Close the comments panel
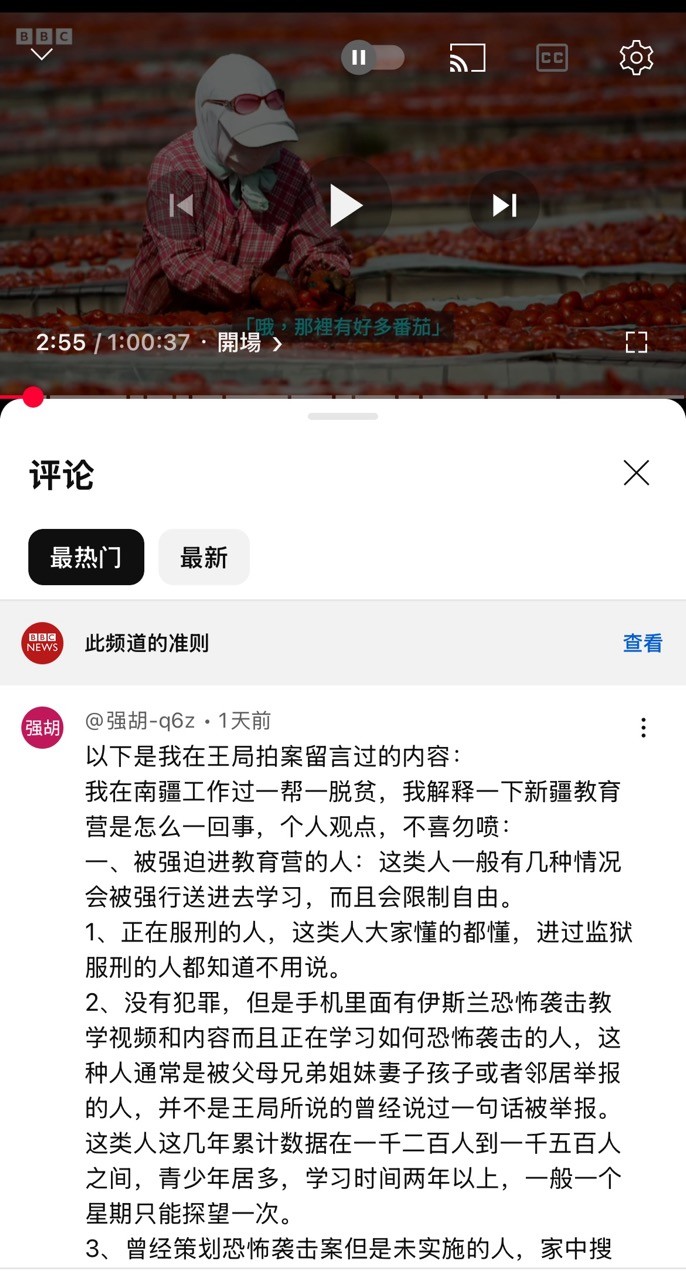This screenshot has height=1280, width=686. 636,473
